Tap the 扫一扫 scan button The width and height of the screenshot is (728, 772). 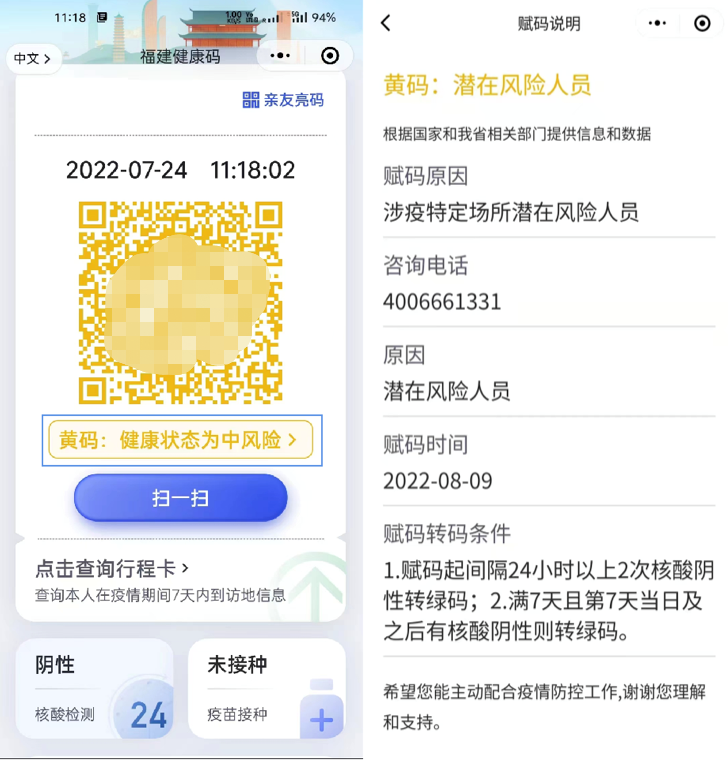tap(181, 498)
